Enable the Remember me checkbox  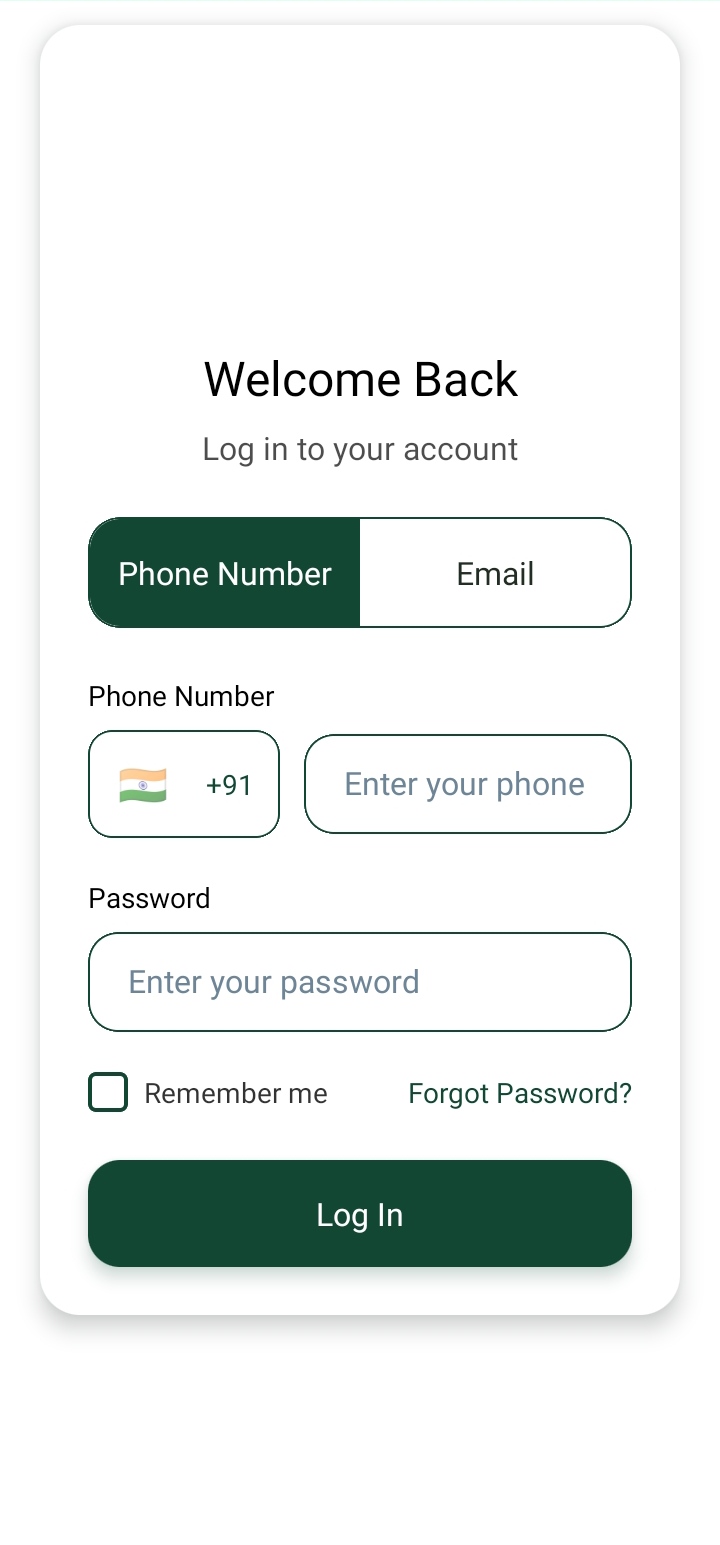(107, 1092)
